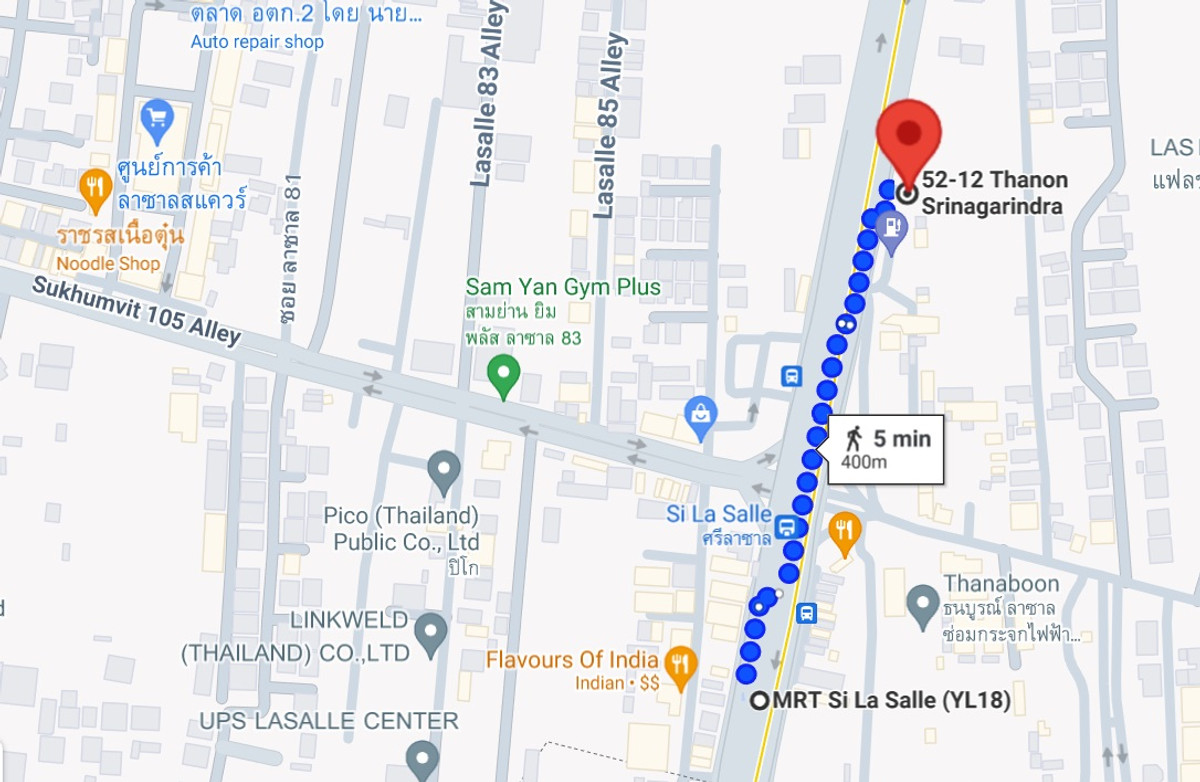Select the Thanaboon place marker
The height and width of the screenshot is (782, 1200).
[x=921, y=602]
